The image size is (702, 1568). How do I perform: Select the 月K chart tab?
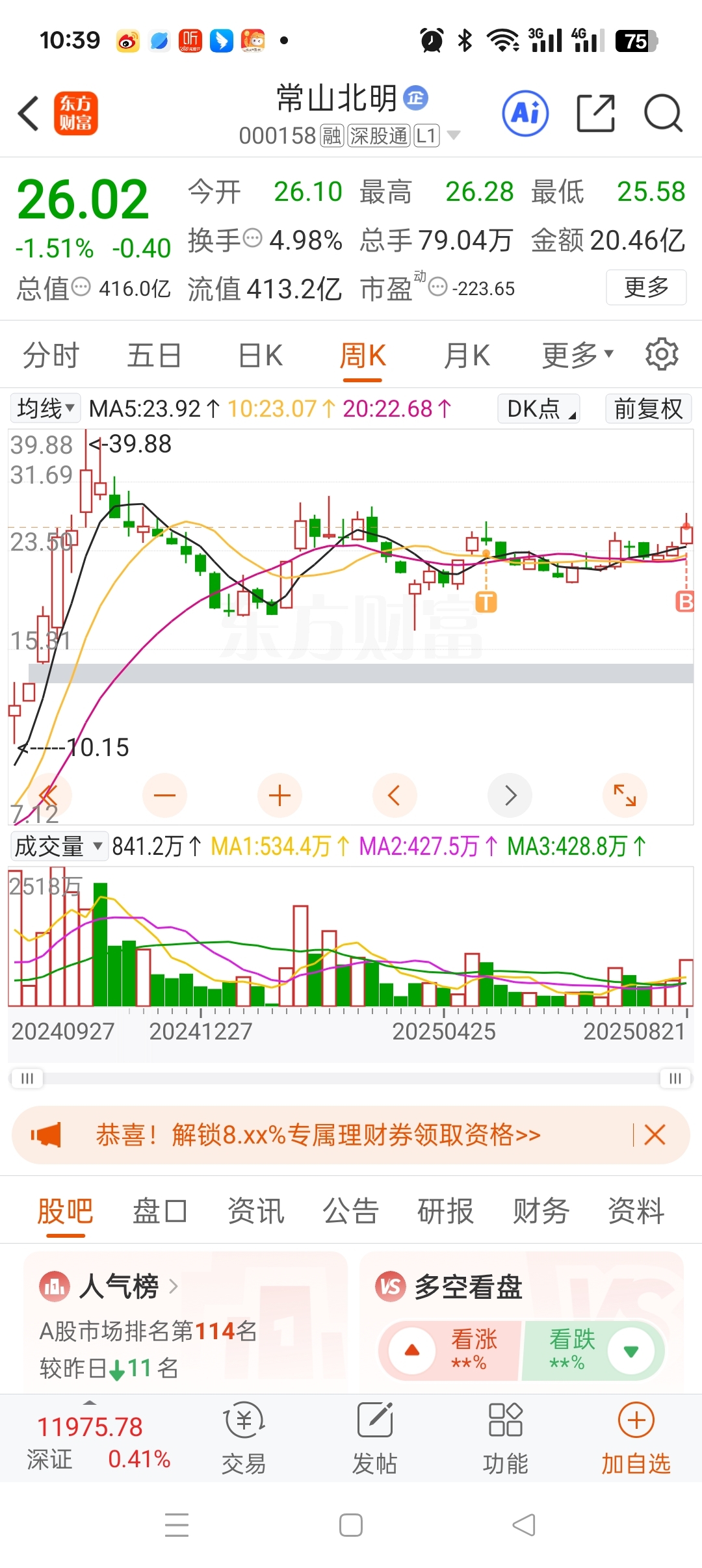coord(467,356)
